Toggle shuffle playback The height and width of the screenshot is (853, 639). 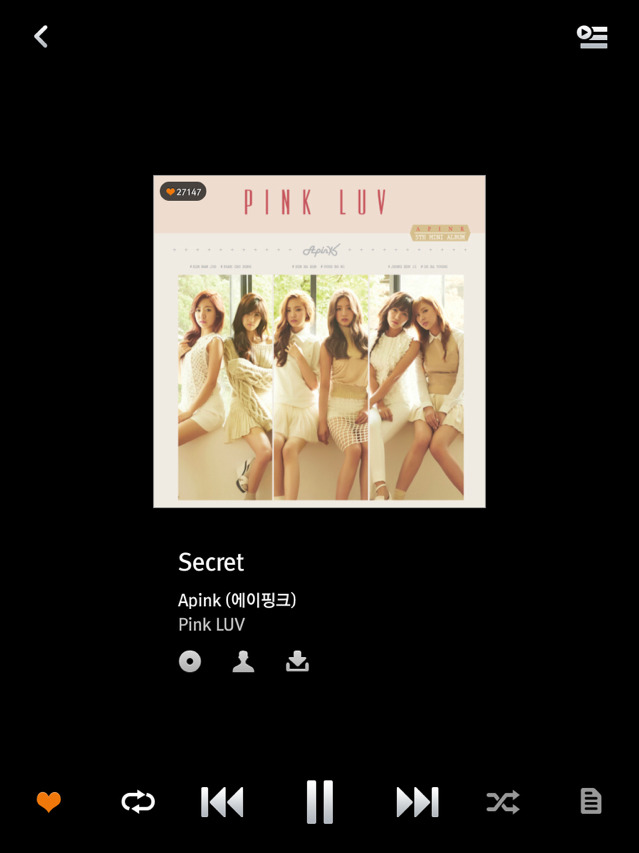click(x=502, y=801)
